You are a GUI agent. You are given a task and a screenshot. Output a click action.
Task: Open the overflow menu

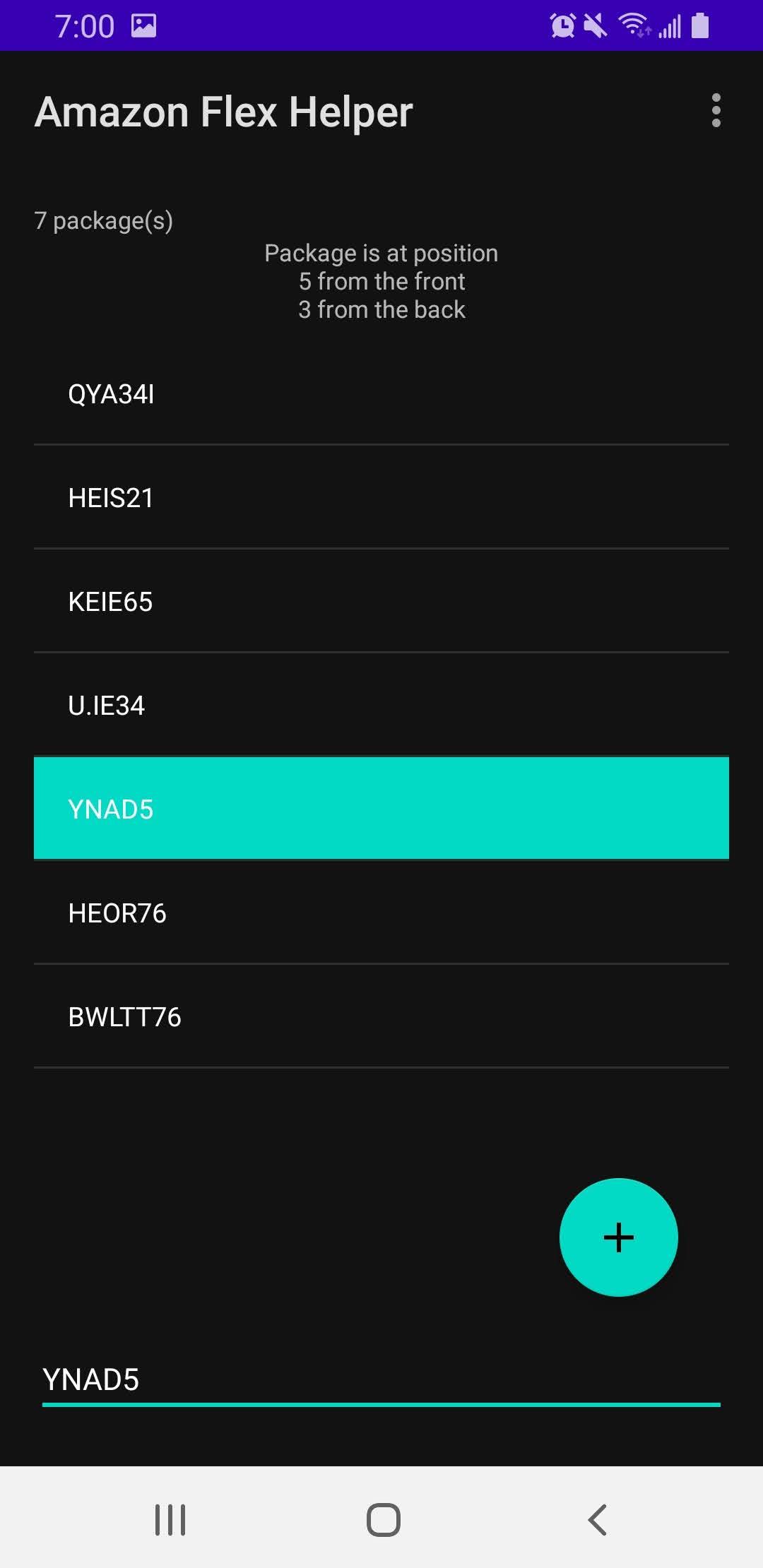click(x=716, y=111)
